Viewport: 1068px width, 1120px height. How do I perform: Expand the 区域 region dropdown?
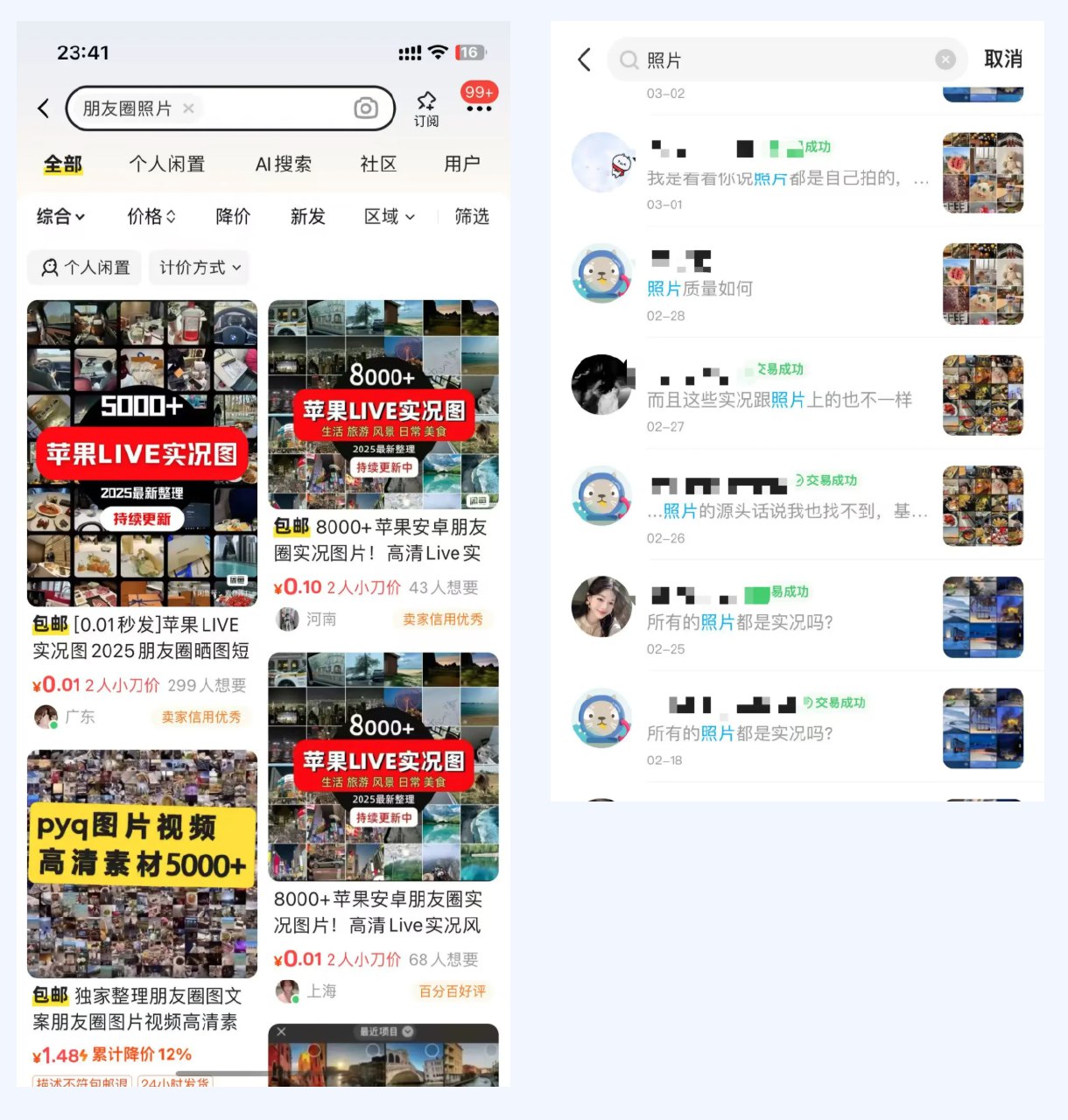click(x=388, y=217)
